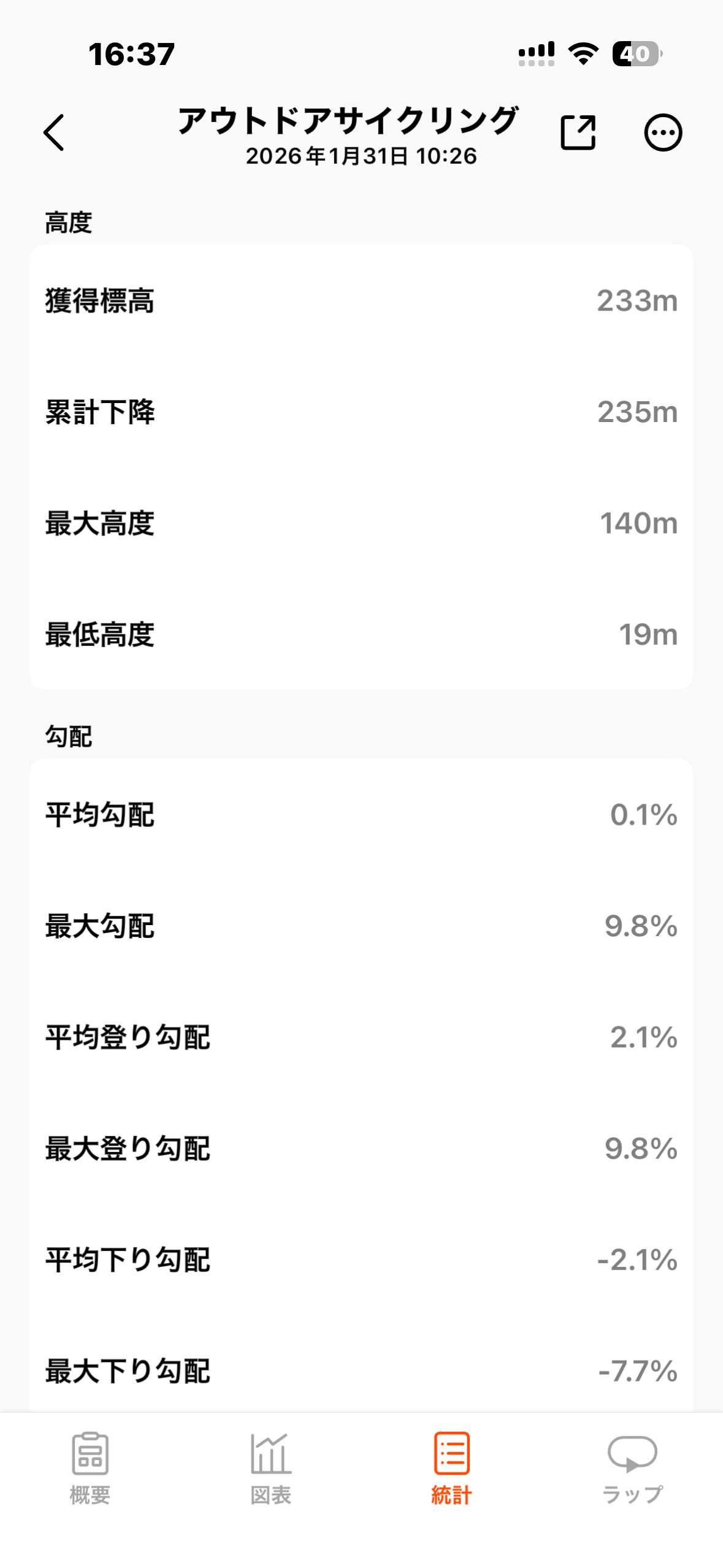Screen dimensions: 723x1568
Task: Open the 図表 charts tab
Action: [x=270, y=1467]
